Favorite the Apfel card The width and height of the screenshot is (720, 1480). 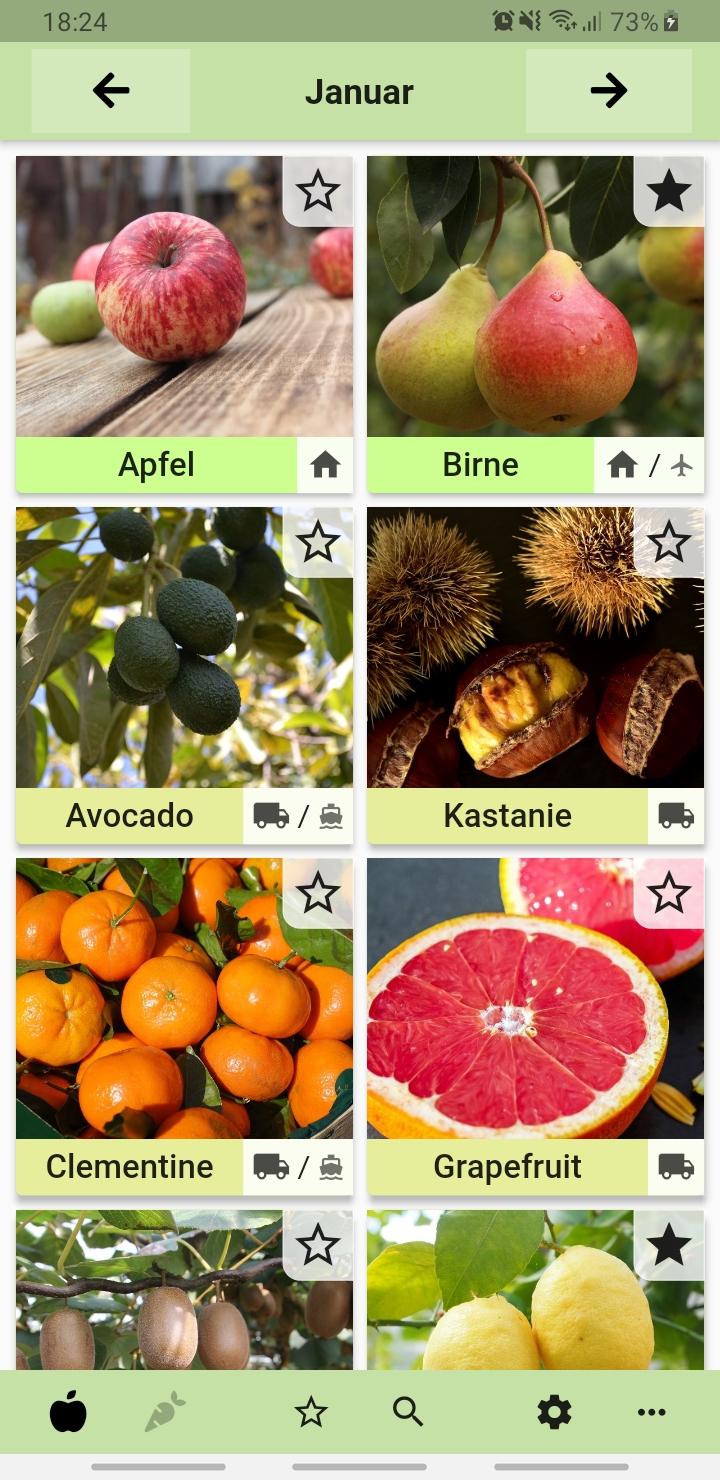(x=318, y=191)
